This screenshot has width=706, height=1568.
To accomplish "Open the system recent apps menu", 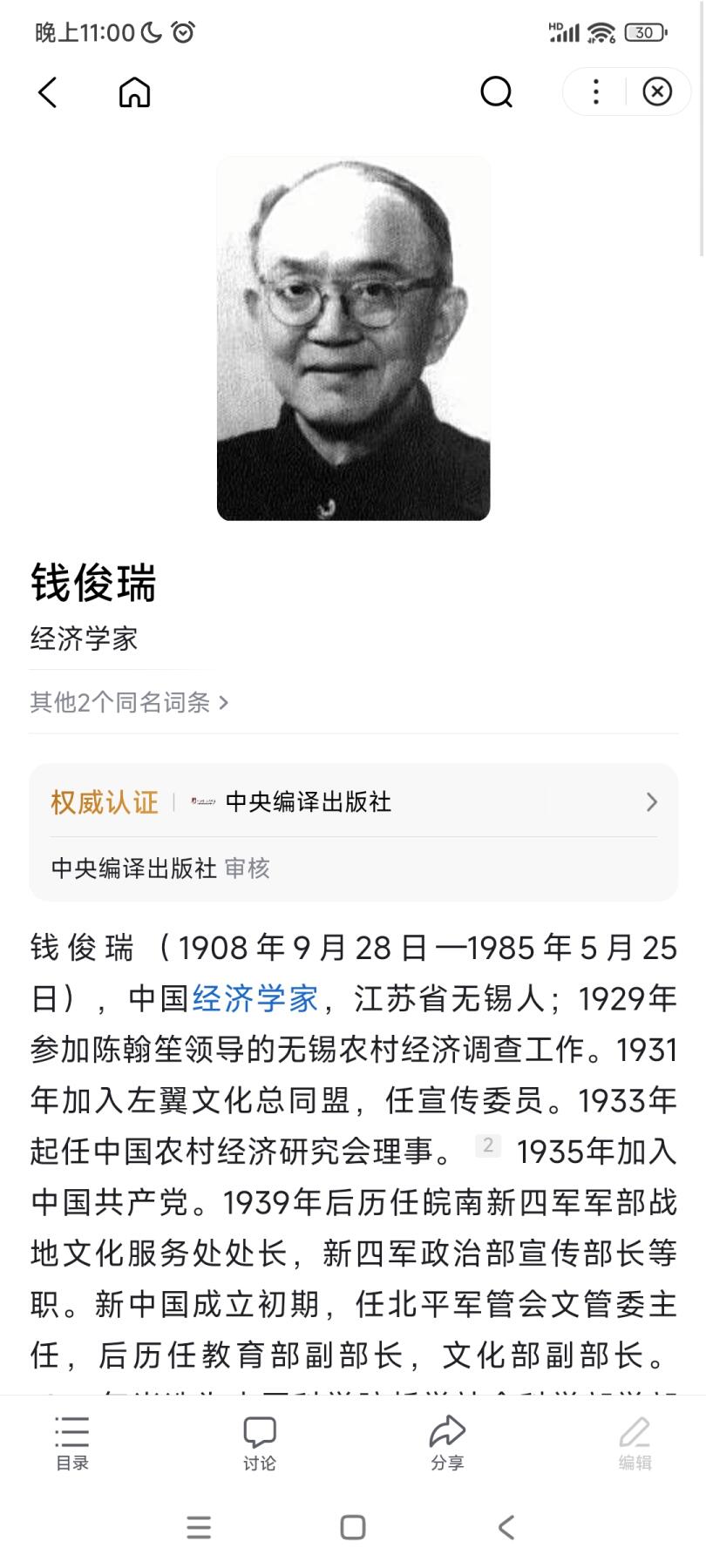I will (x=199, y=1527).
